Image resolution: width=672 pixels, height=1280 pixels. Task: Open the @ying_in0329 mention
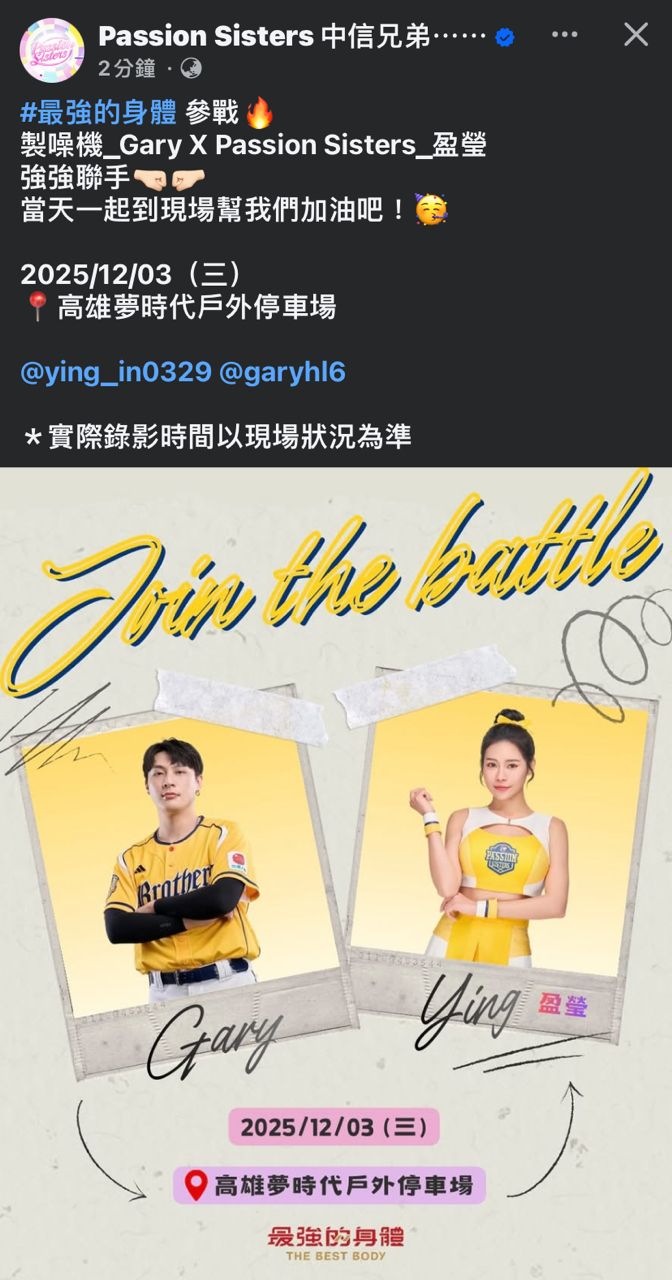point(115,373)
